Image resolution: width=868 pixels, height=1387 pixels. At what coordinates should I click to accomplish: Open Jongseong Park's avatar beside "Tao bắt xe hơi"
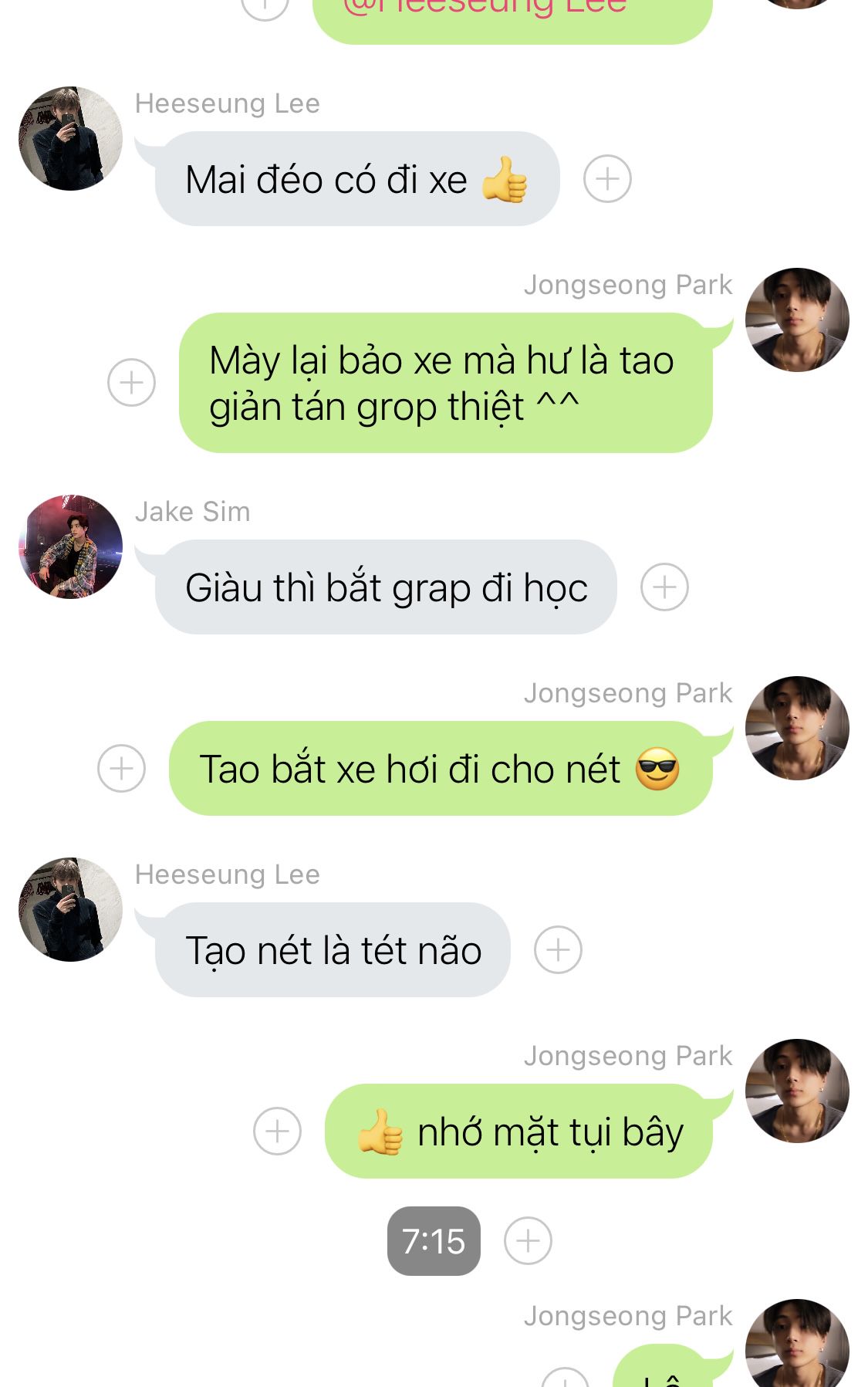pos(797,728)
